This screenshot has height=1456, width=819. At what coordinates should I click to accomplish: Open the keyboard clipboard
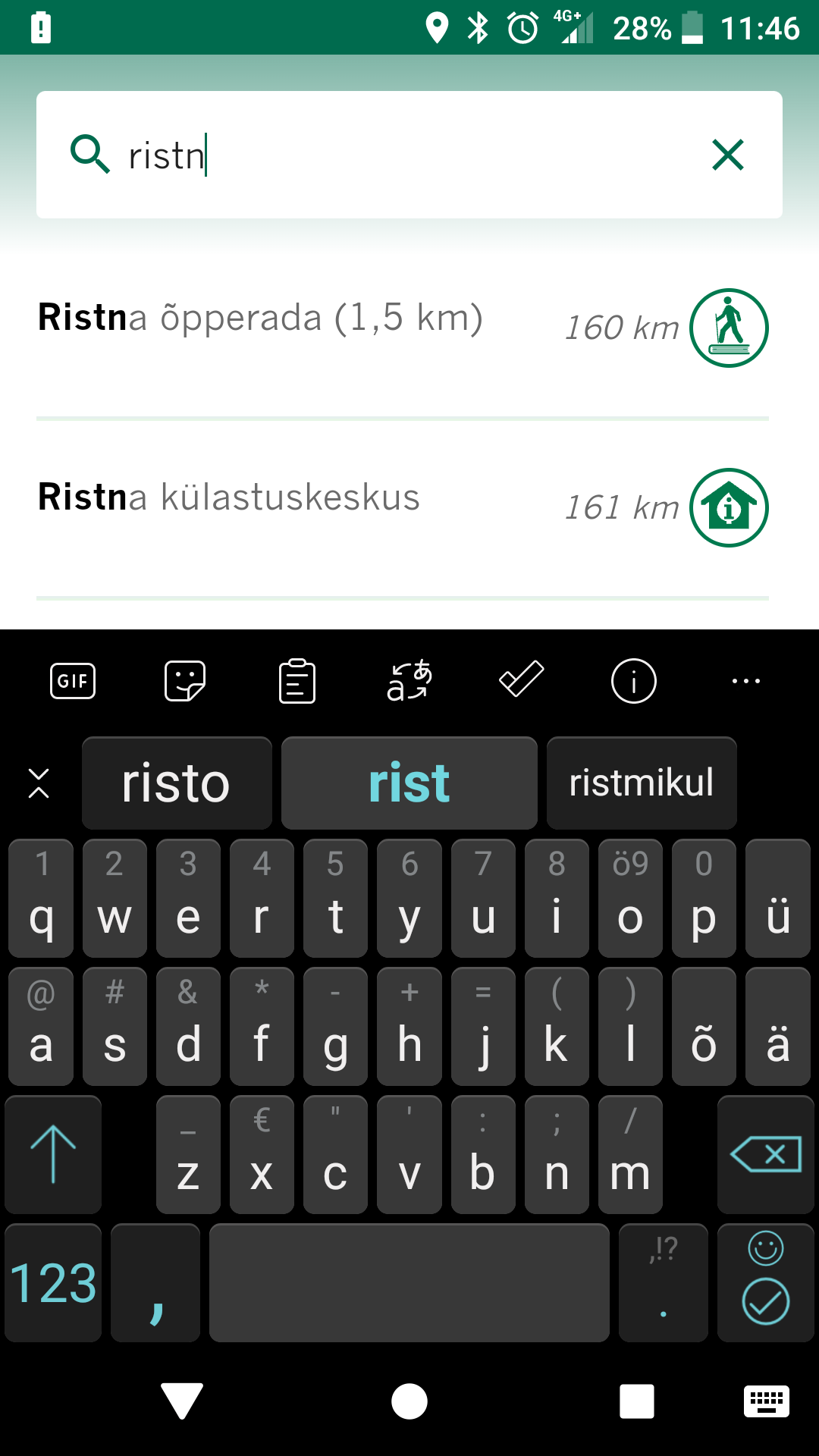pos(297,681)
